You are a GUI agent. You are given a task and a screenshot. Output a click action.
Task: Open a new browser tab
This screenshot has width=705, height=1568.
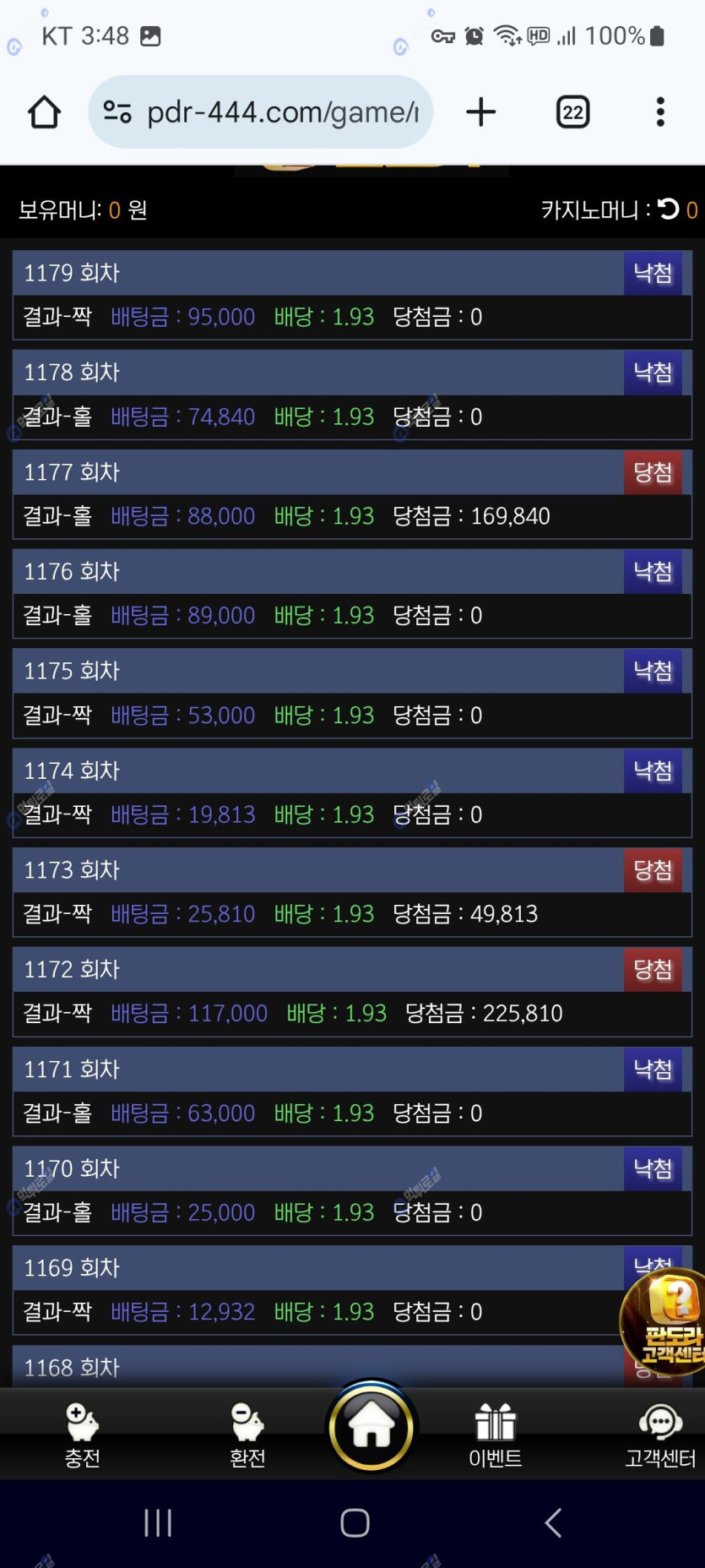point(480,112)
